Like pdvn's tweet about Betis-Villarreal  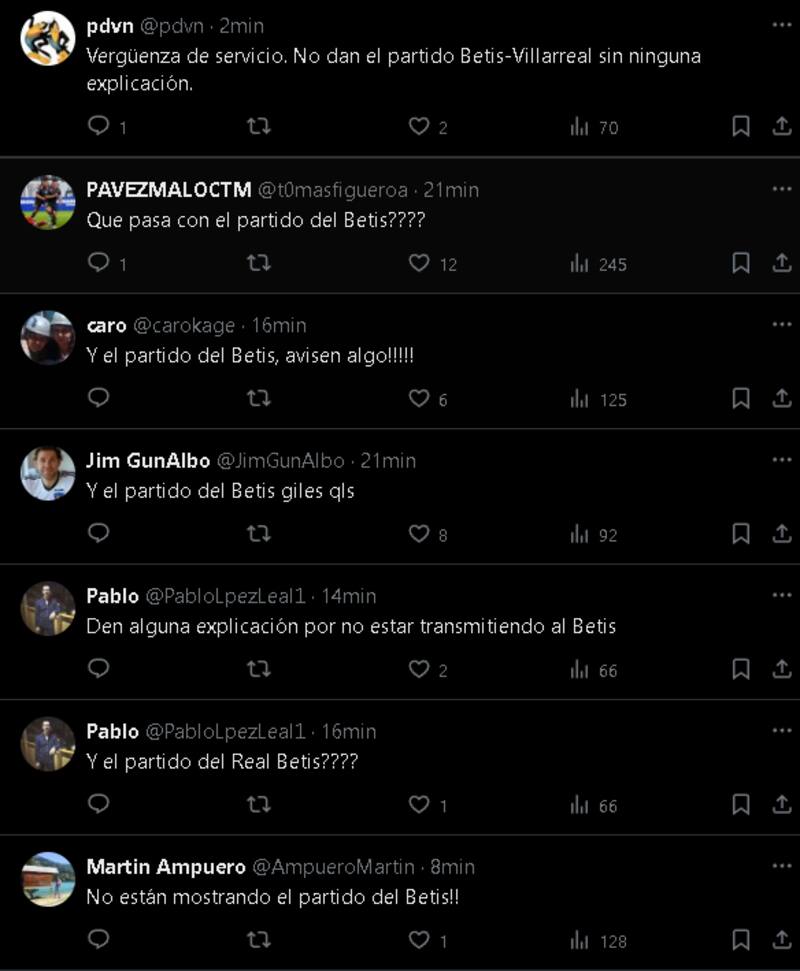coord(419,127)
